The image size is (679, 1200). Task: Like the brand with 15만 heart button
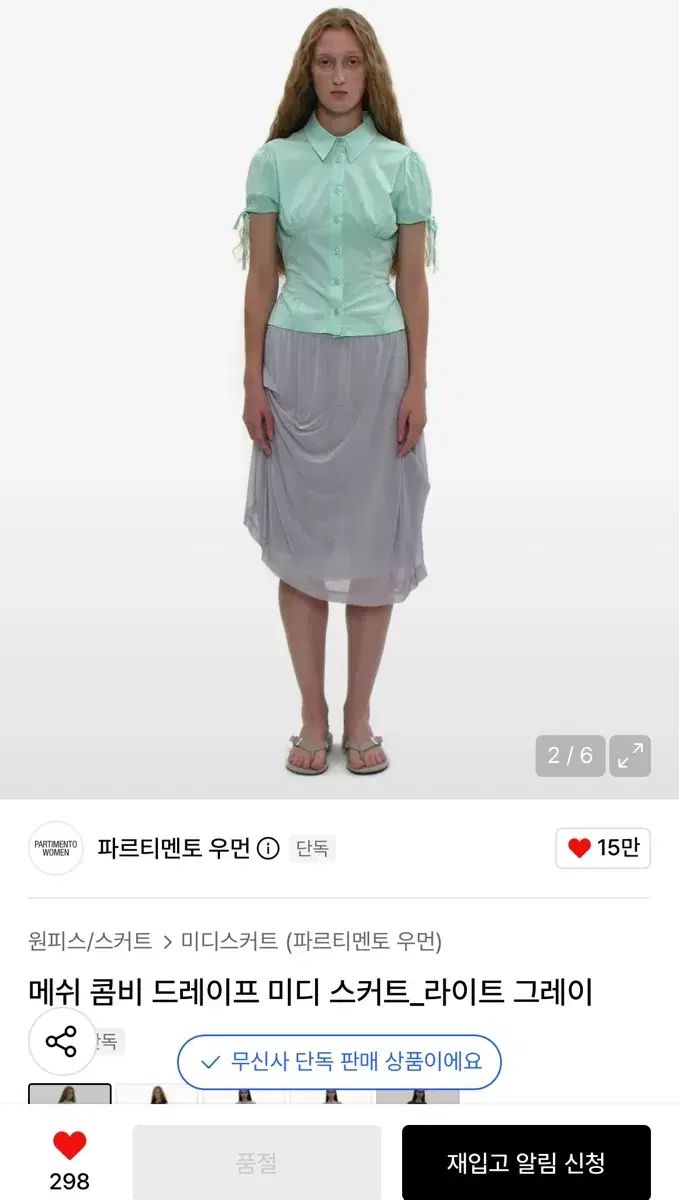[x=603, y=848]
